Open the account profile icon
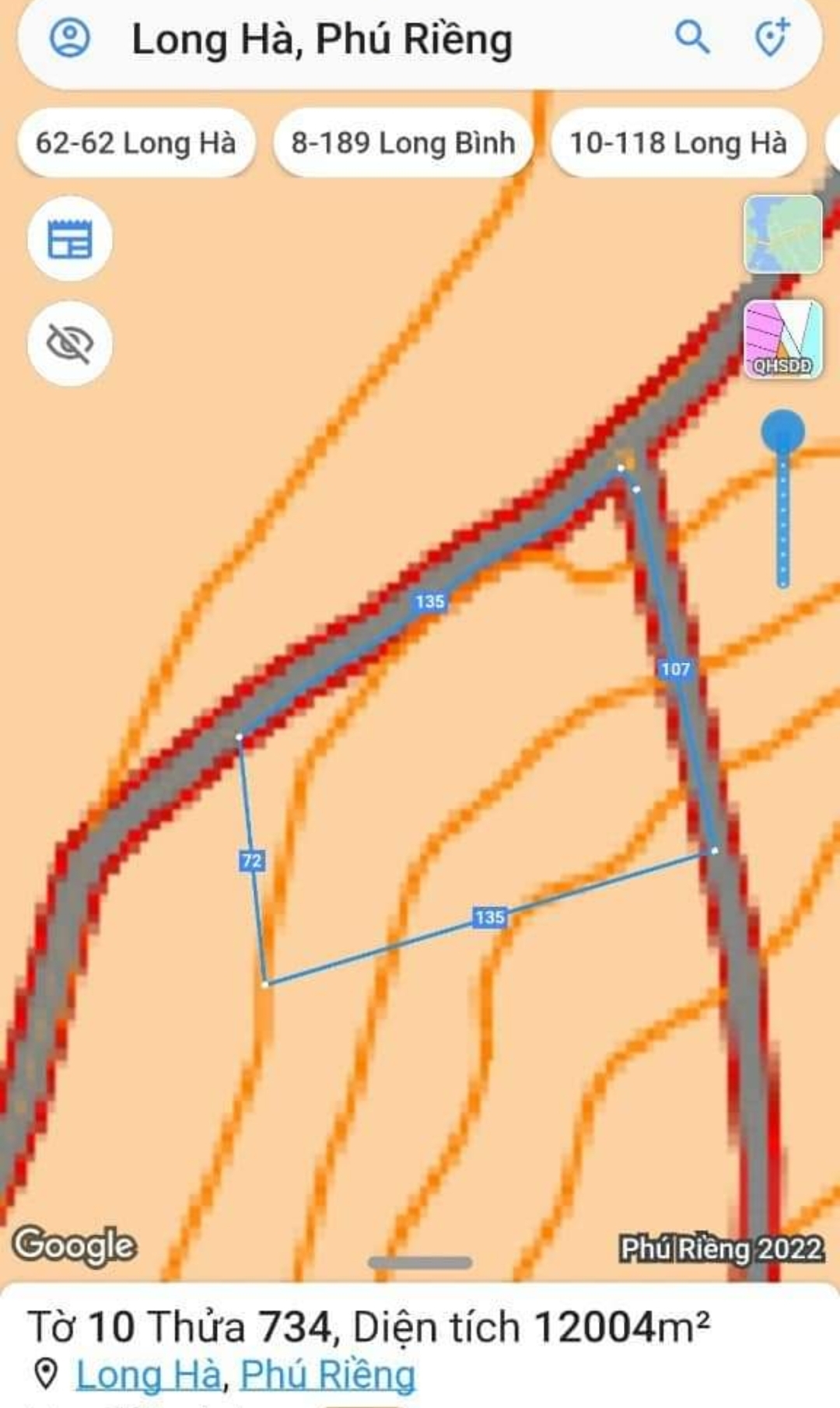 [70, 38]
